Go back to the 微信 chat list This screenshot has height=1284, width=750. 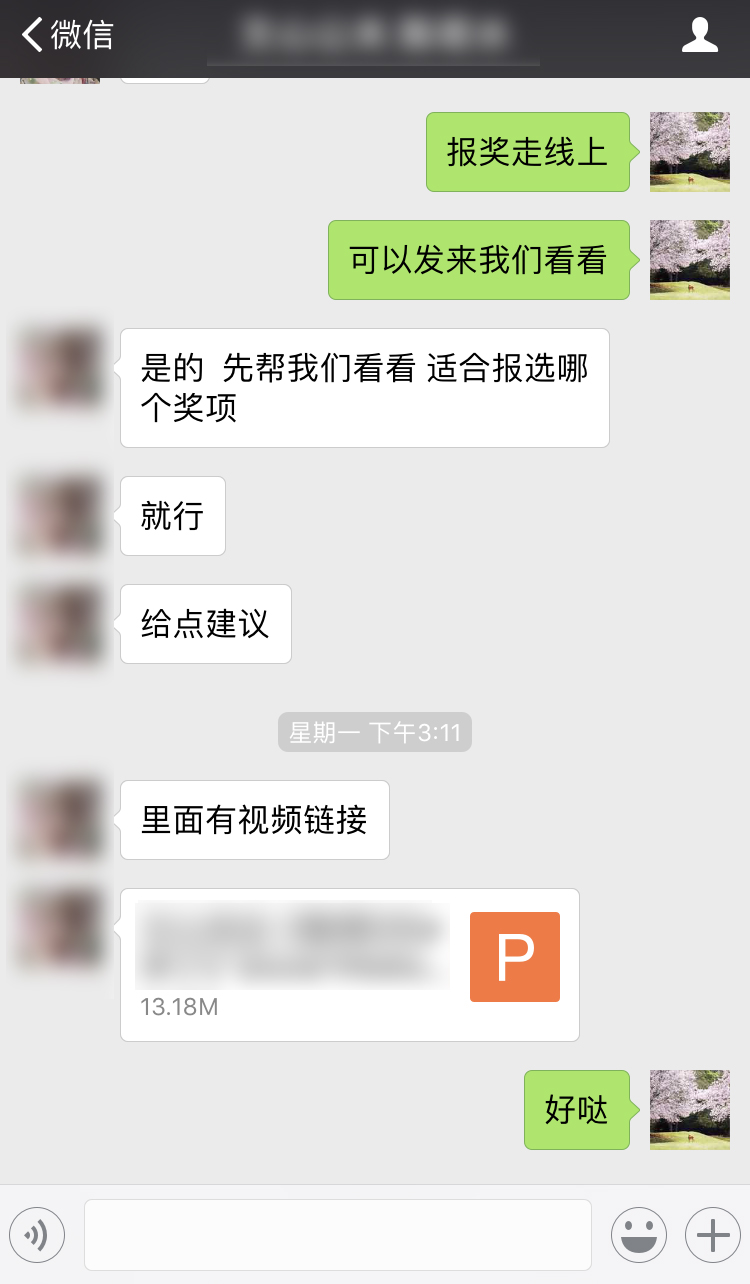click(x=66, y=35)
